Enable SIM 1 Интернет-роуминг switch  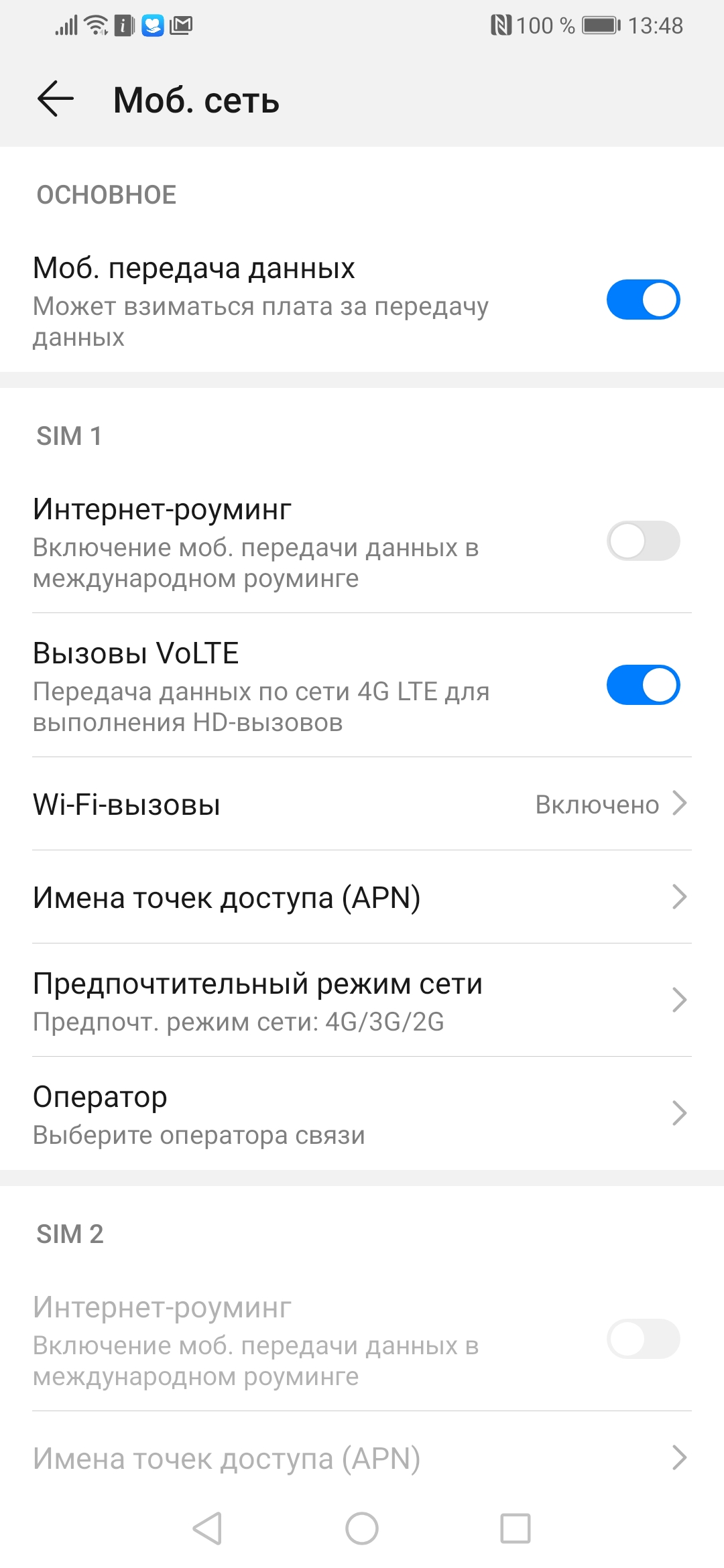pos(643,541)
